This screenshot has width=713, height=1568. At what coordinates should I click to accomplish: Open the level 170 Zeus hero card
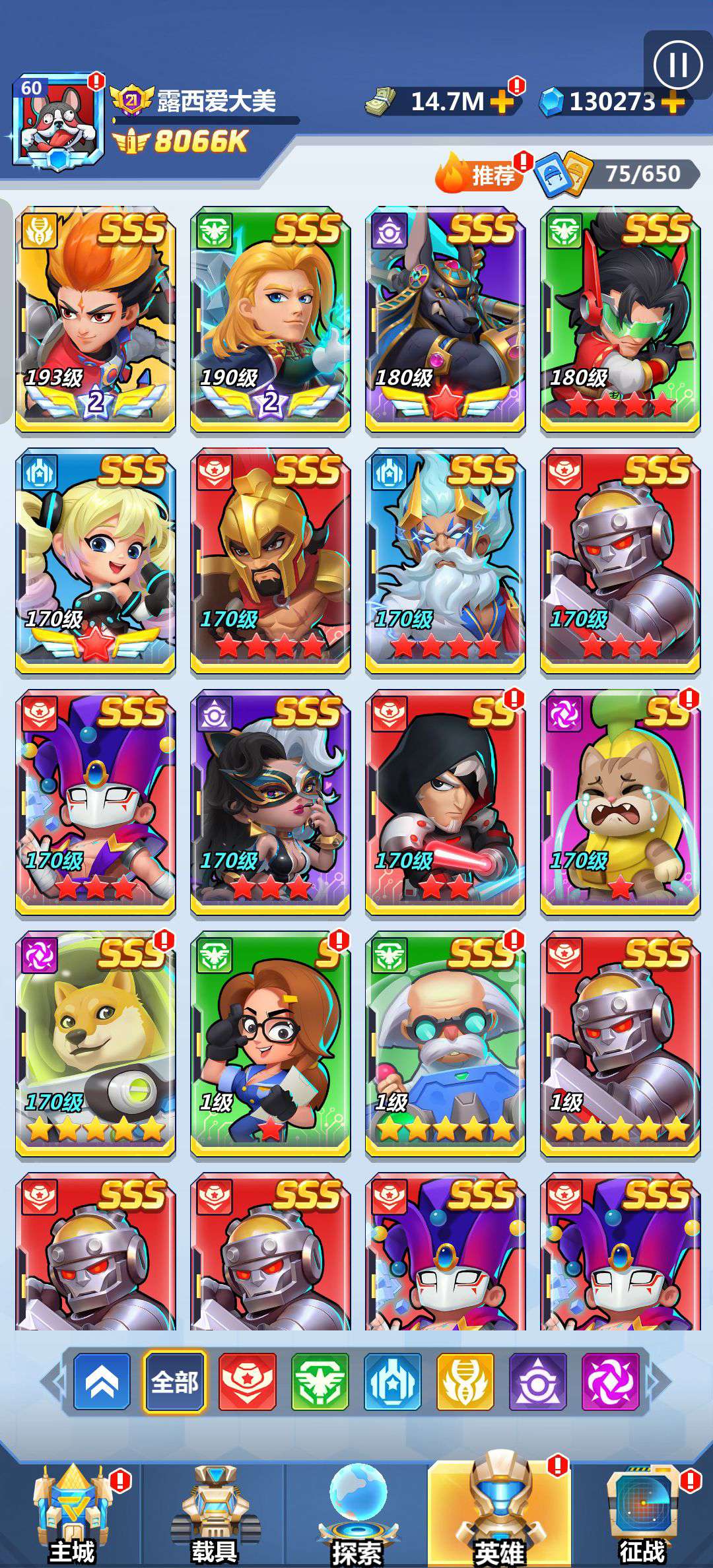(x=446, y=561)
